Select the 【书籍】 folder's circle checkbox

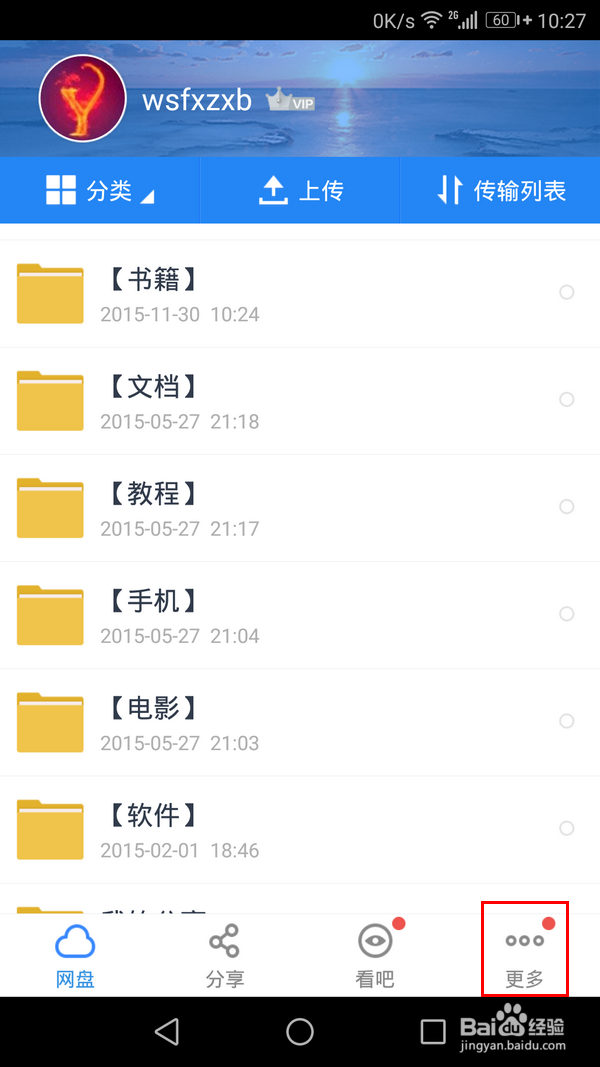(x=567, y=293)
